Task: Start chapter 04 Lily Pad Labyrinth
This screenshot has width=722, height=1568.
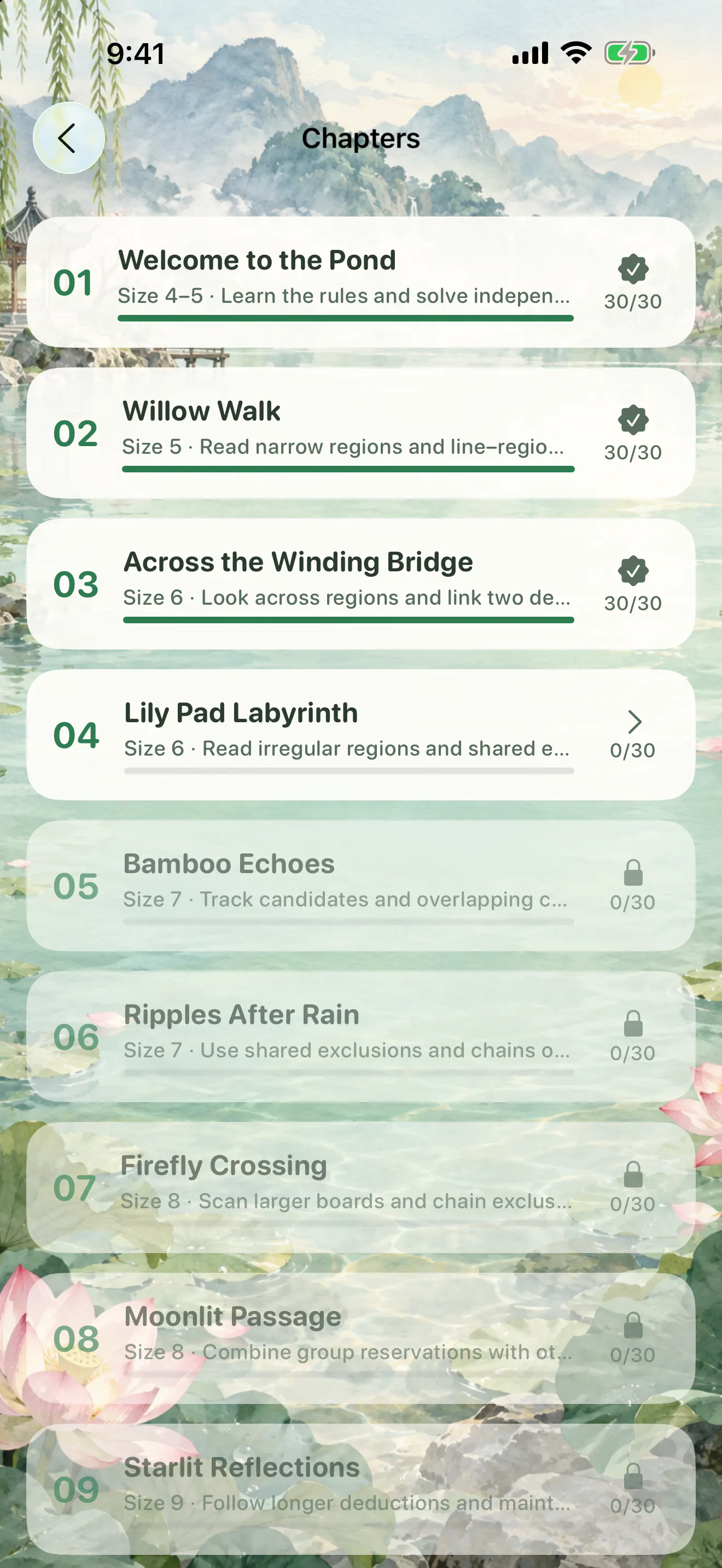Action: tap(361, 735)
